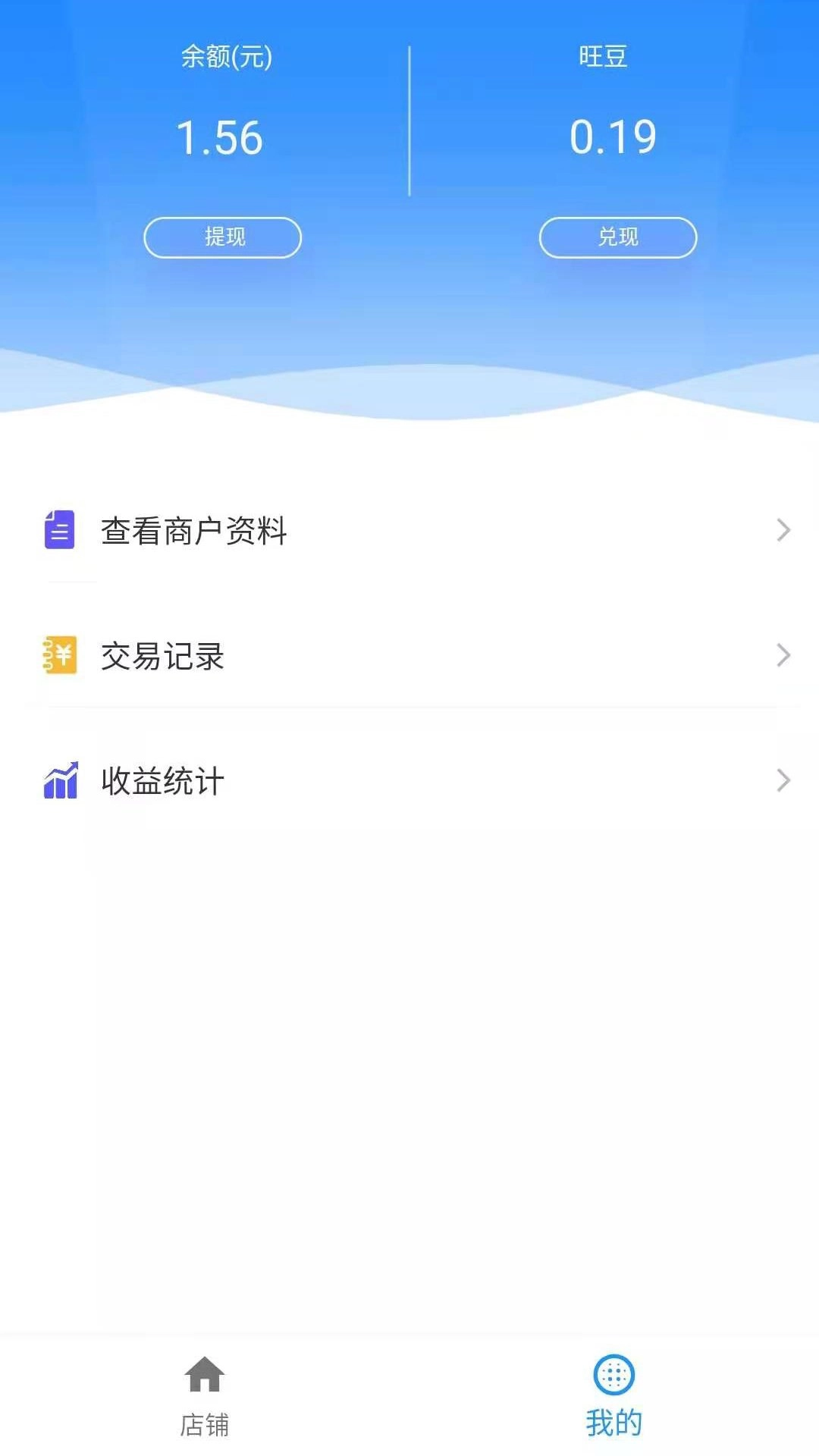Image resolution: width=819 pixels, height=1456 pixels.
Task: Click the purple bar chart earnings icon
Action: (x=61, y=781)
